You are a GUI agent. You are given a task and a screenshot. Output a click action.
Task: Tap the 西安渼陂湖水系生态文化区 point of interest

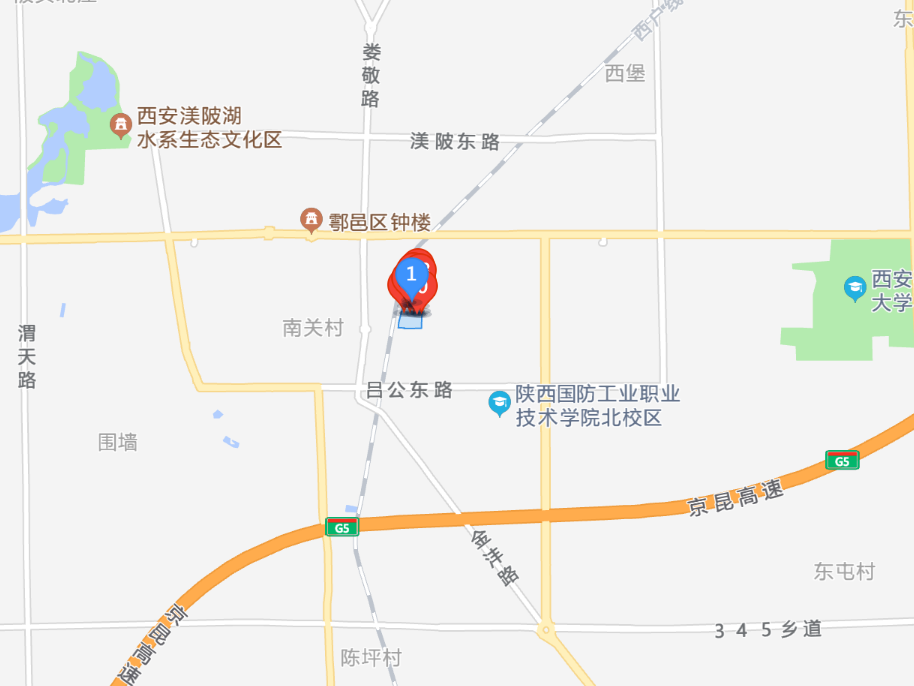point(121,126)
